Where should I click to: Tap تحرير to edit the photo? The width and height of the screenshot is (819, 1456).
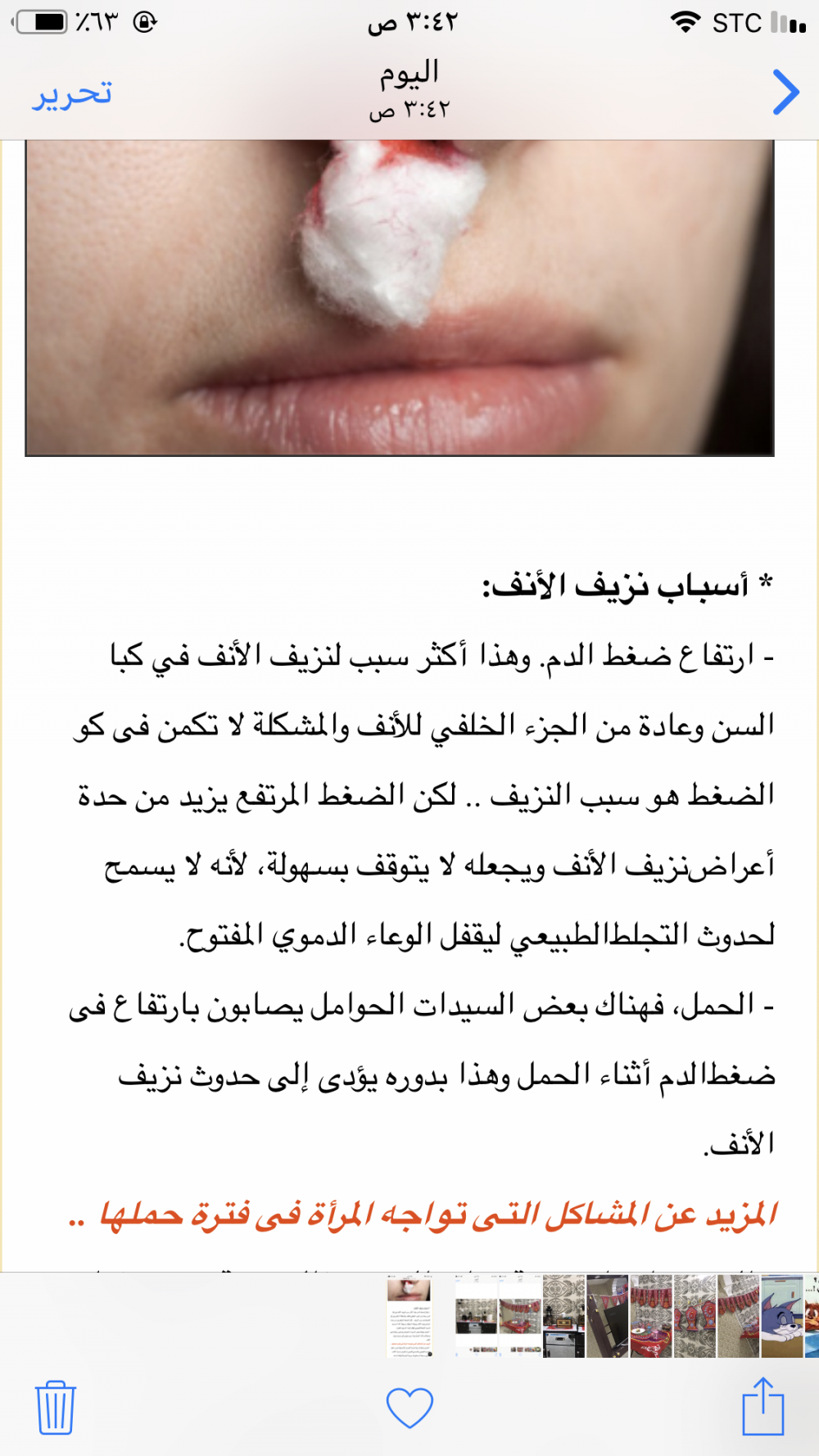(x=72, y=93)
